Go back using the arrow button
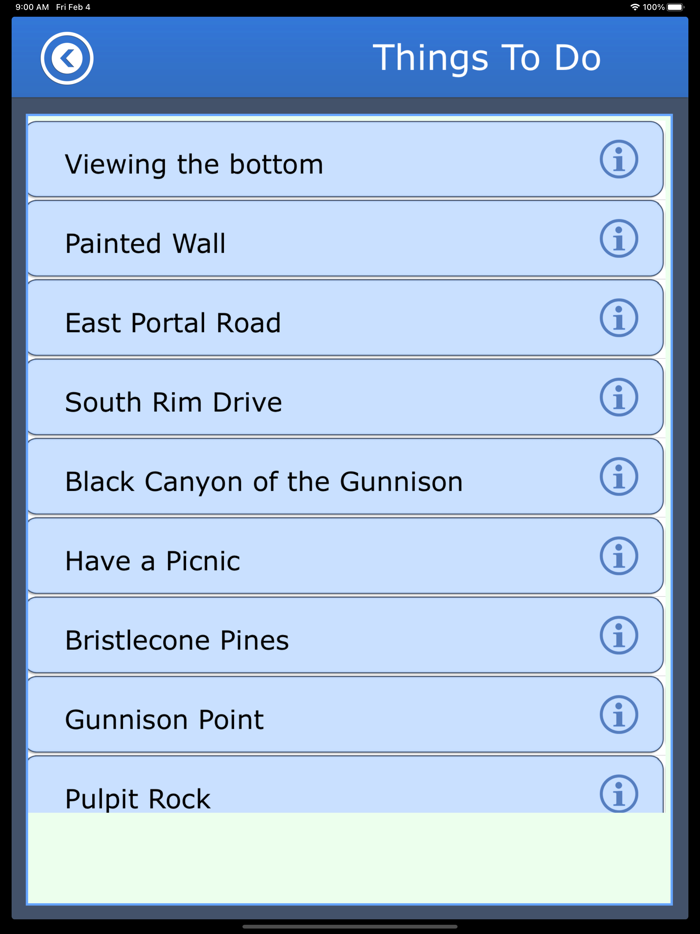This screenshot has height=934, width=700. [x=67, y=58]
